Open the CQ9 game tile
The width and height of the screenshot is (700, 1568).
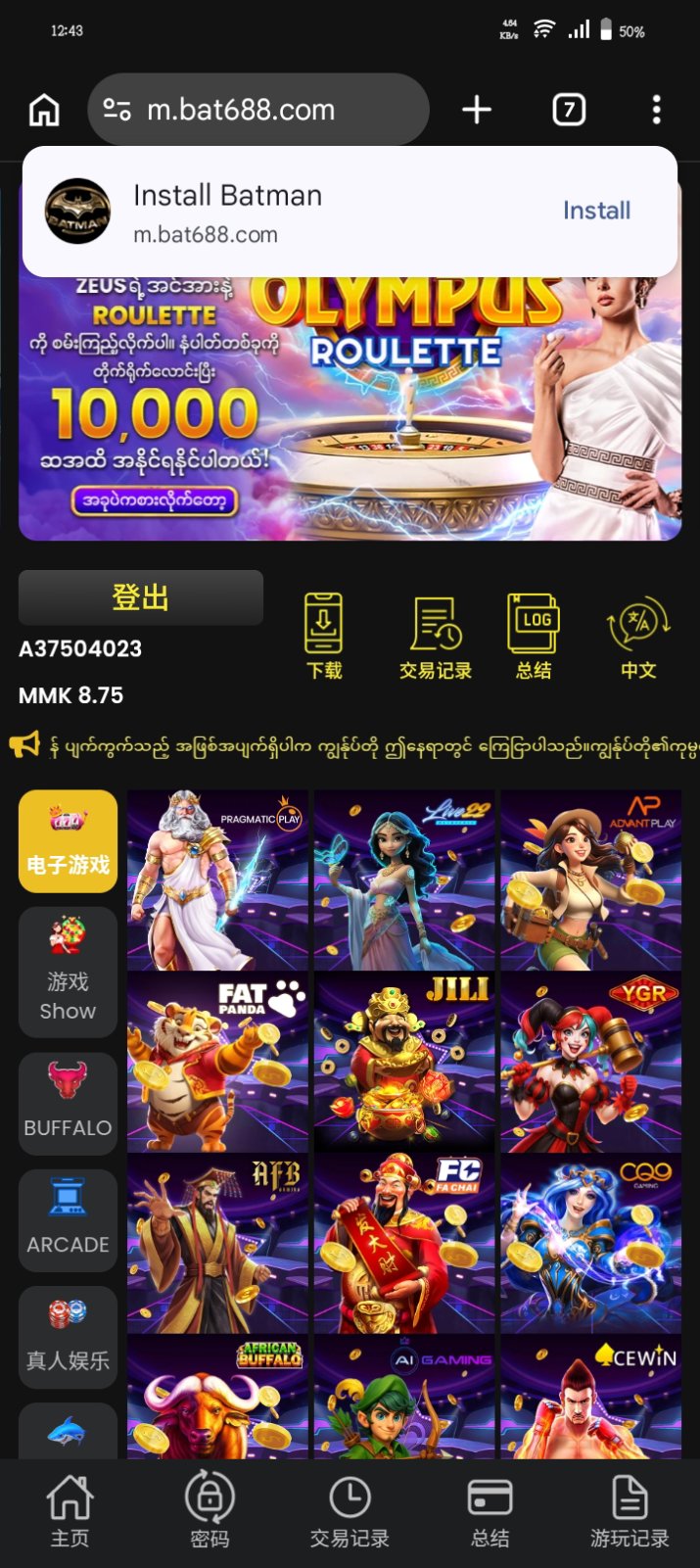point(590,1244)
